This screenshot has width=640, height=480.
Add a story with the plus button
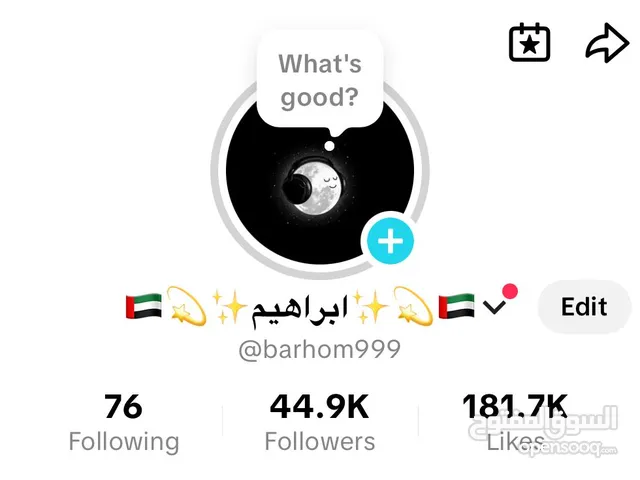[391, 241]
